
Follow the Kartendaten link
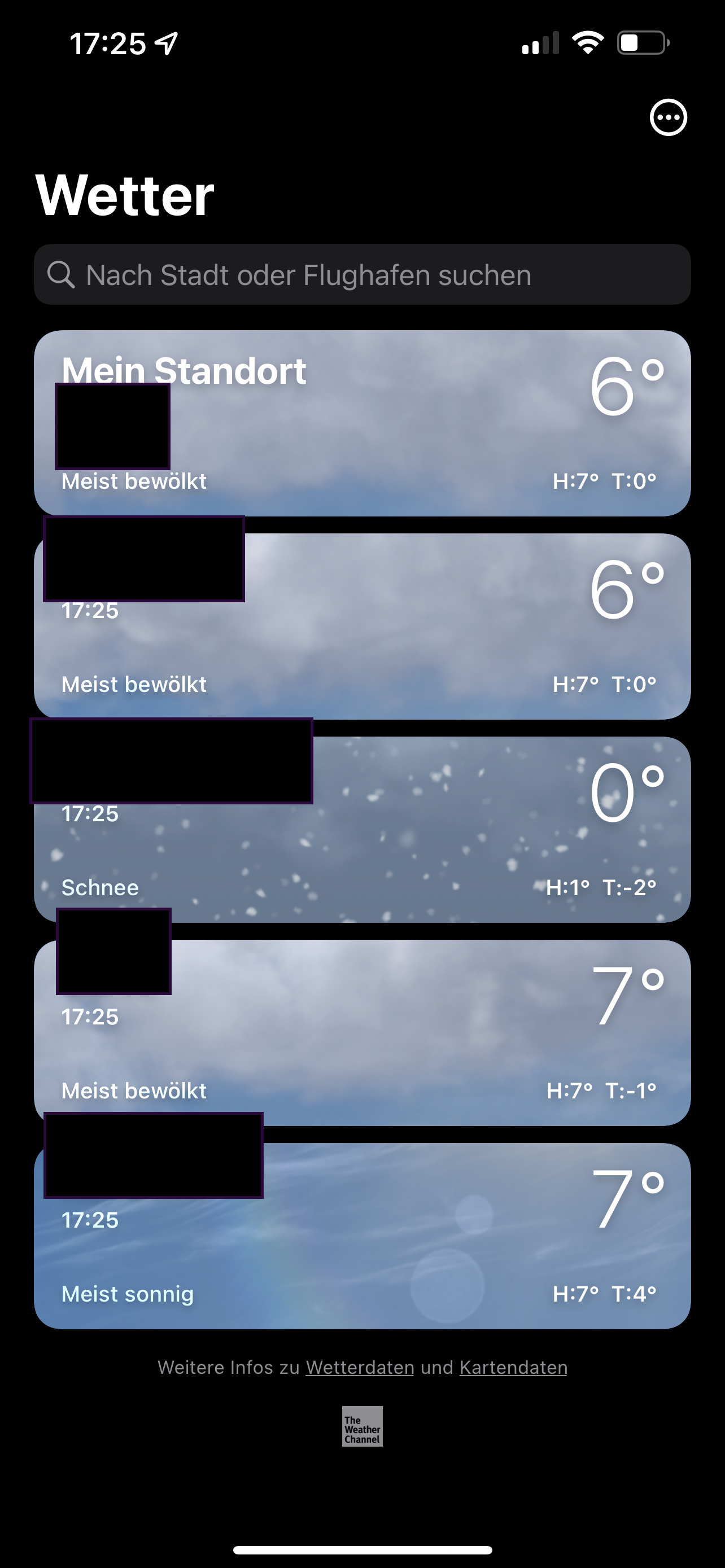[513, 1368]
